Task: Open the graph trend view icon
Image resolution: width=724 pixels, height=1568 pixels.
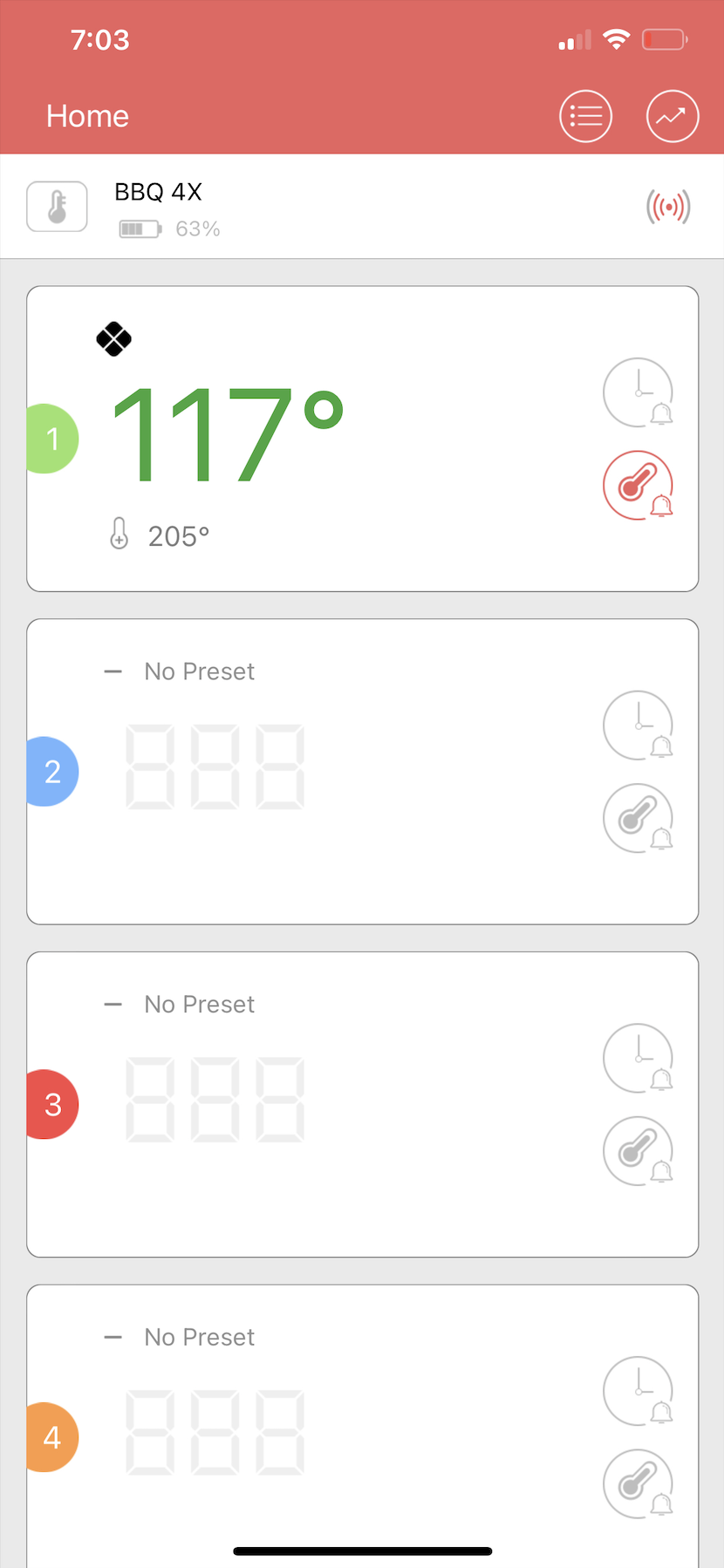Action: coord(672,115)
